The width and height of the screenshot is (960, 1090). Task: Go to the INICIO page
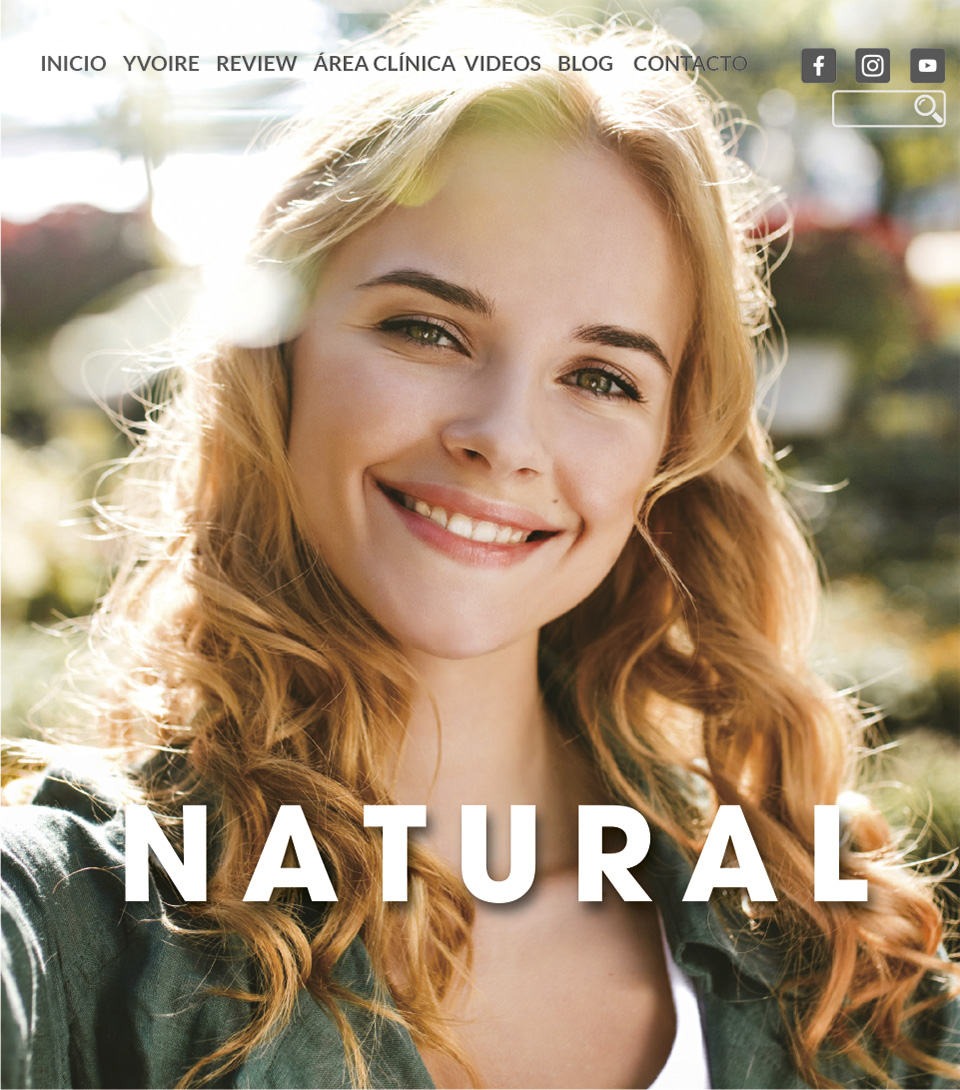(73, 64)
